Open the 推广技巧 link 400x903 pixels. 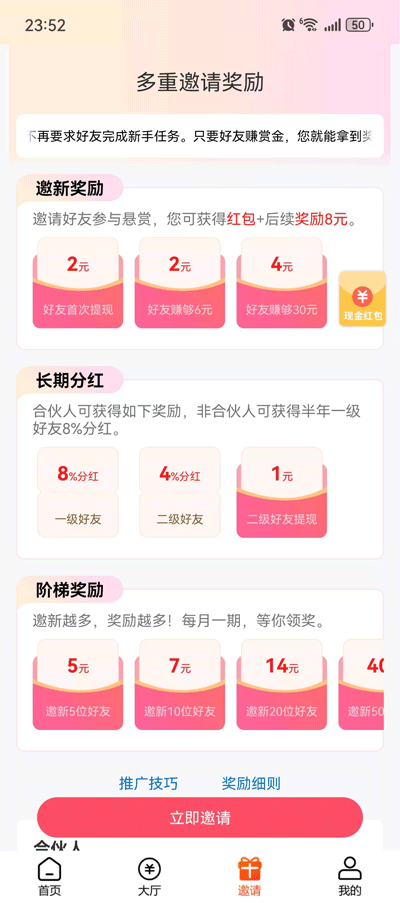[148, 784]
